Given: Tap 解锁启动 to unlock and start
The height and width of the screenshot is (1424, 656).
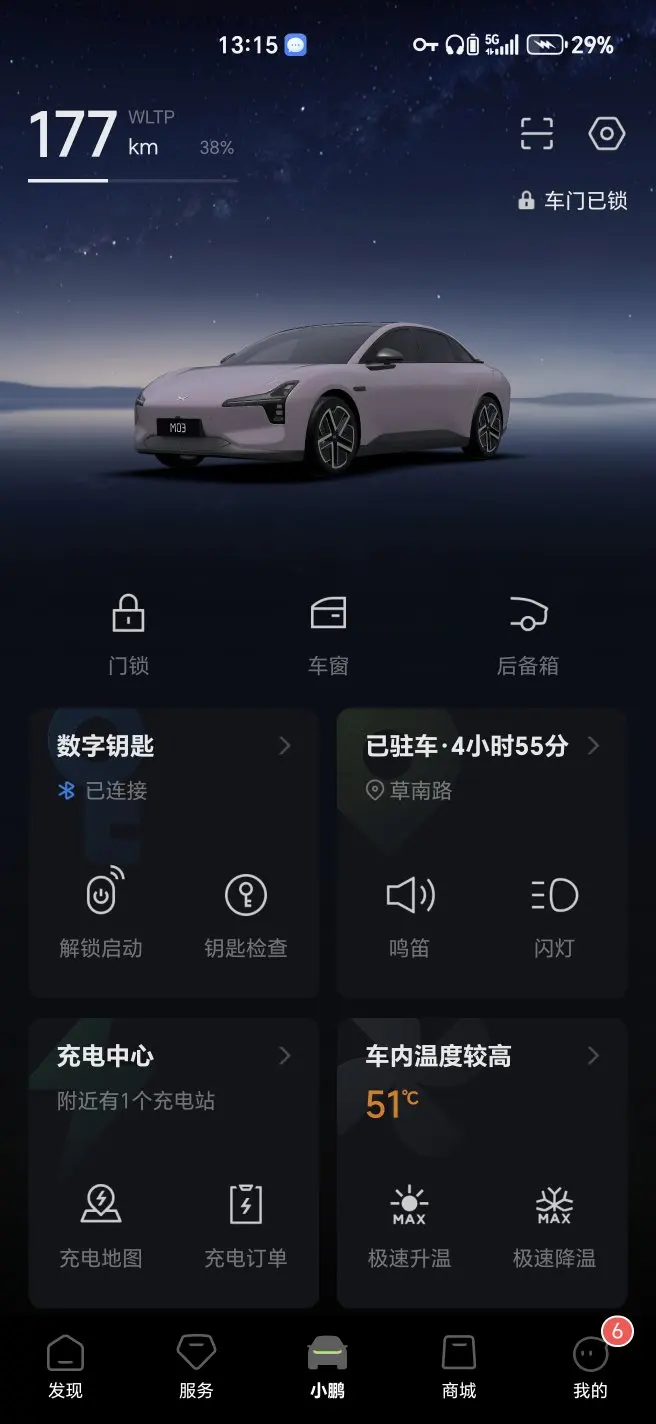Looking at the screenshot, I should tap(101, 914).
